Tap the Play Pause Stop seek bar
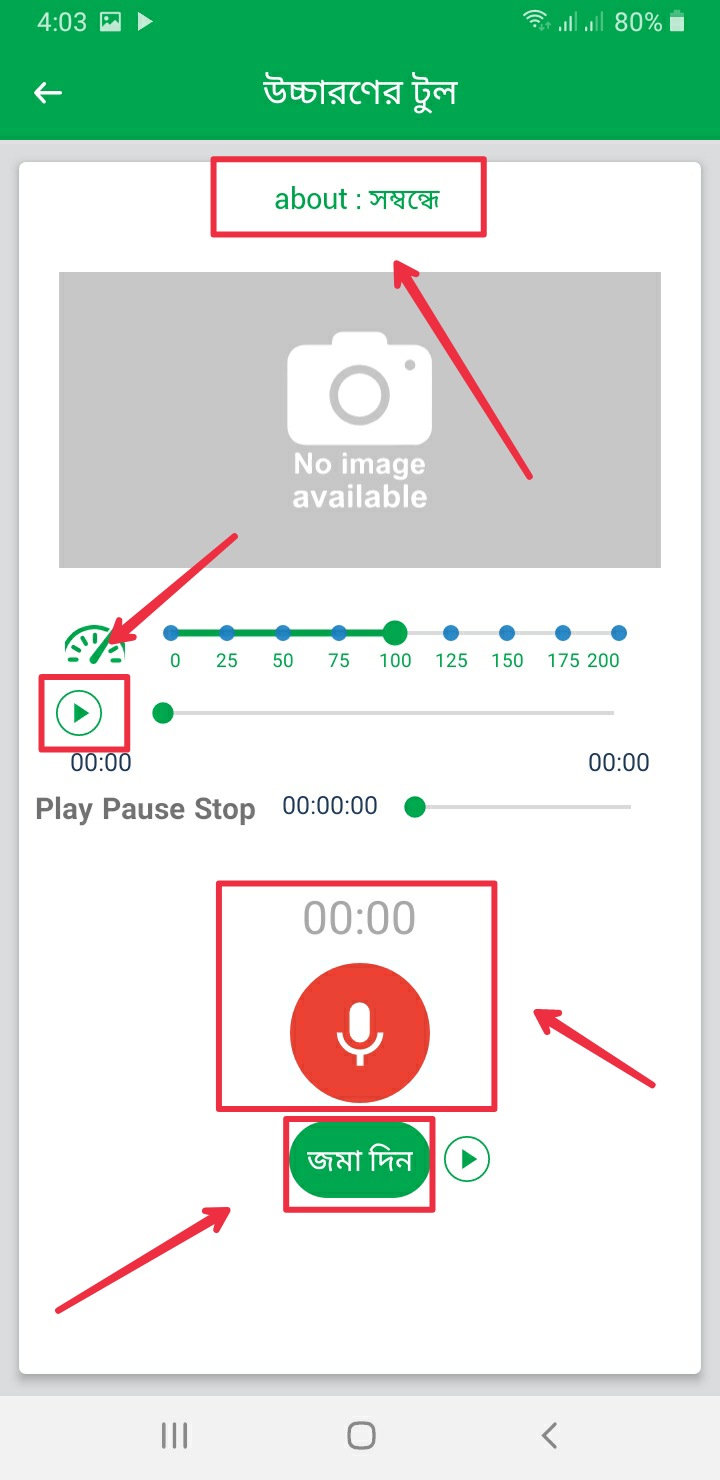720x1480 pixels. (x=522, y=807)
